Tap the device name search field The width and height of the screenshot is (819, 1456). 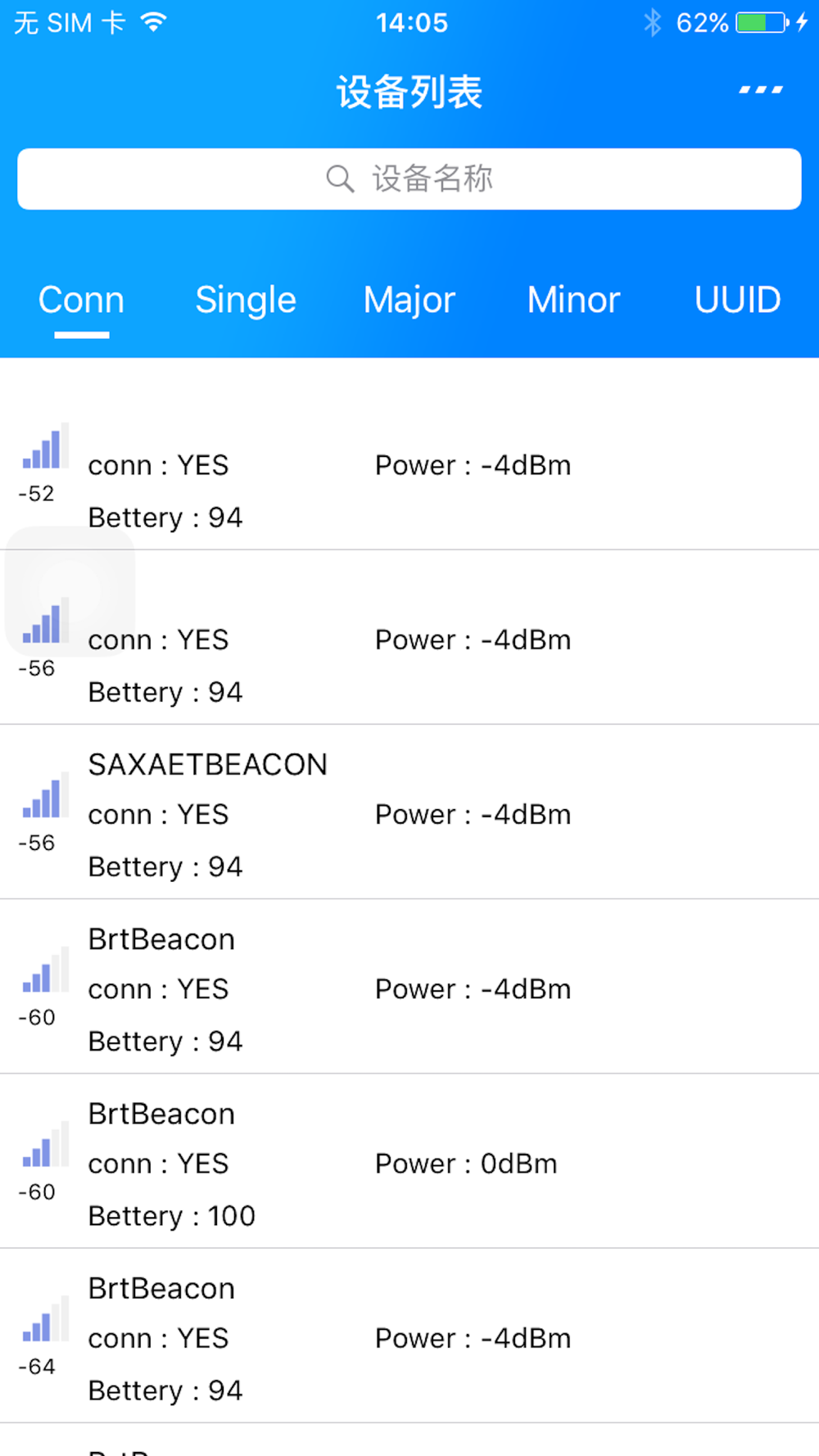(409, 179)
